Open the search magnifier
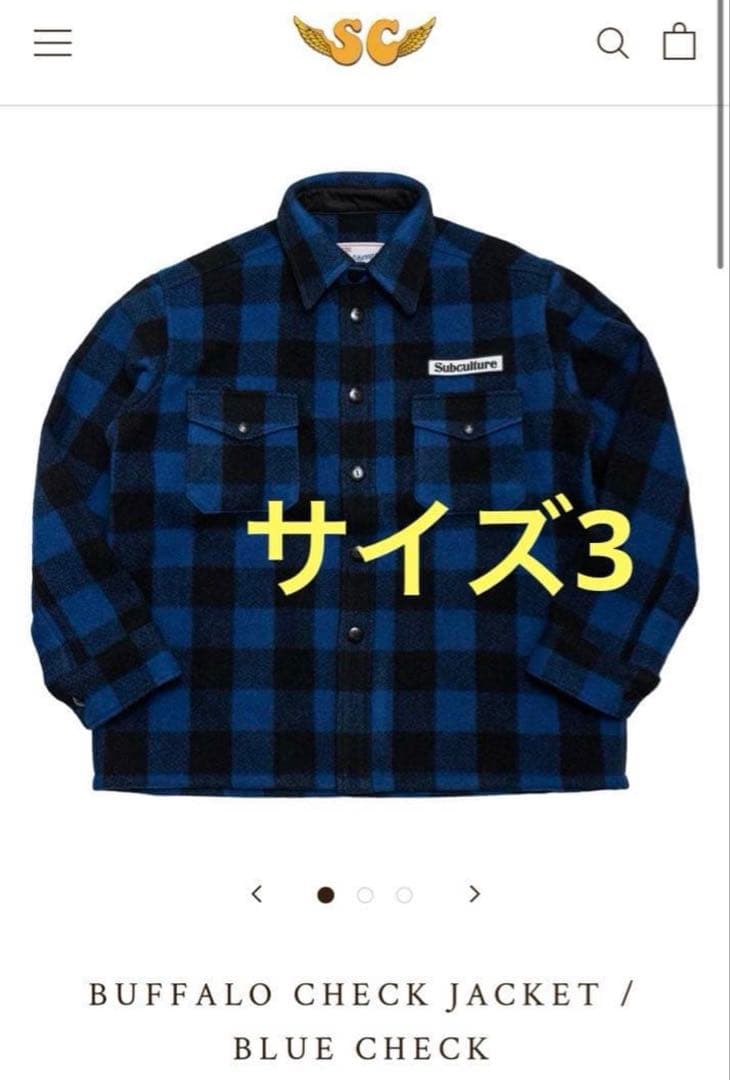The height and width of the screenshot is (1080, 730). [612, 43]
